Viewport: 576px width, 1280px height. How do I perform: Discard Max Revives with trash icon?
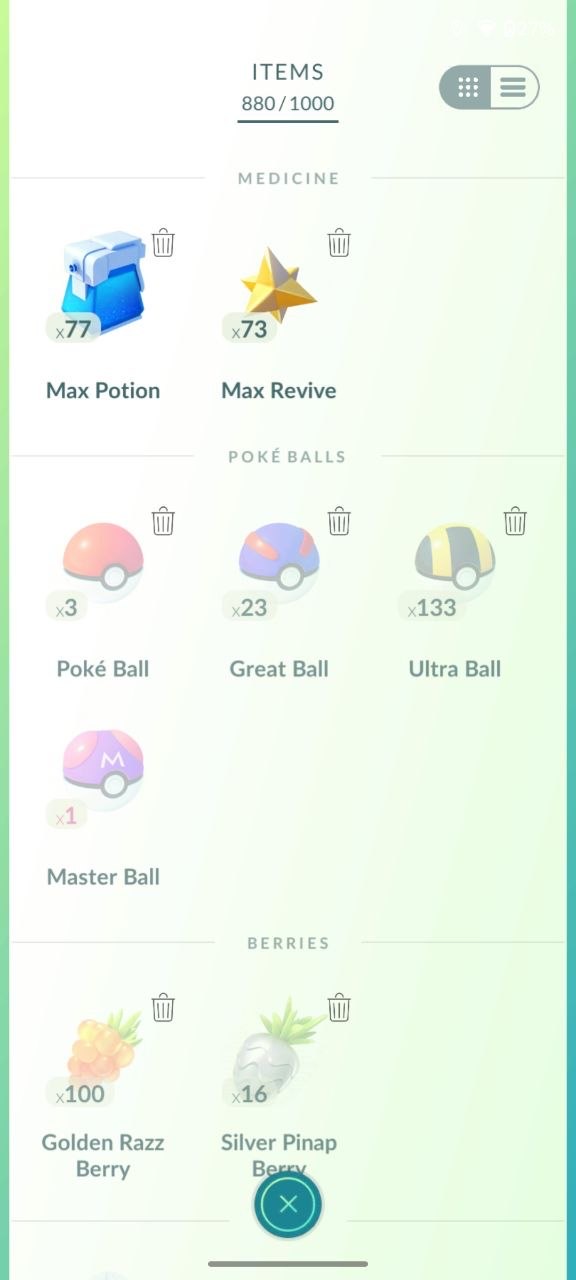339,242
